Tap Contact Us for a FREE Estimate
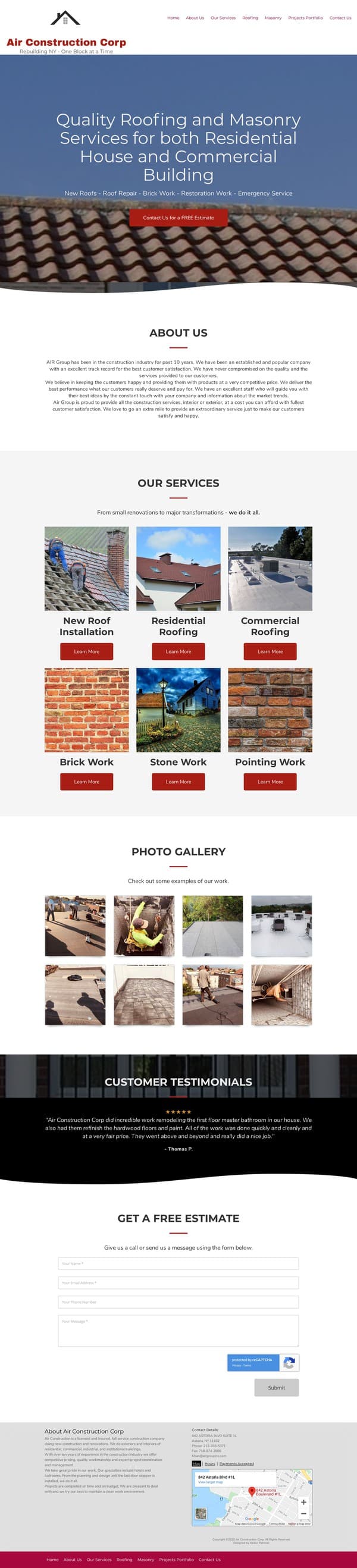This screenshot has width=357, height=1568. pos(178,217)
